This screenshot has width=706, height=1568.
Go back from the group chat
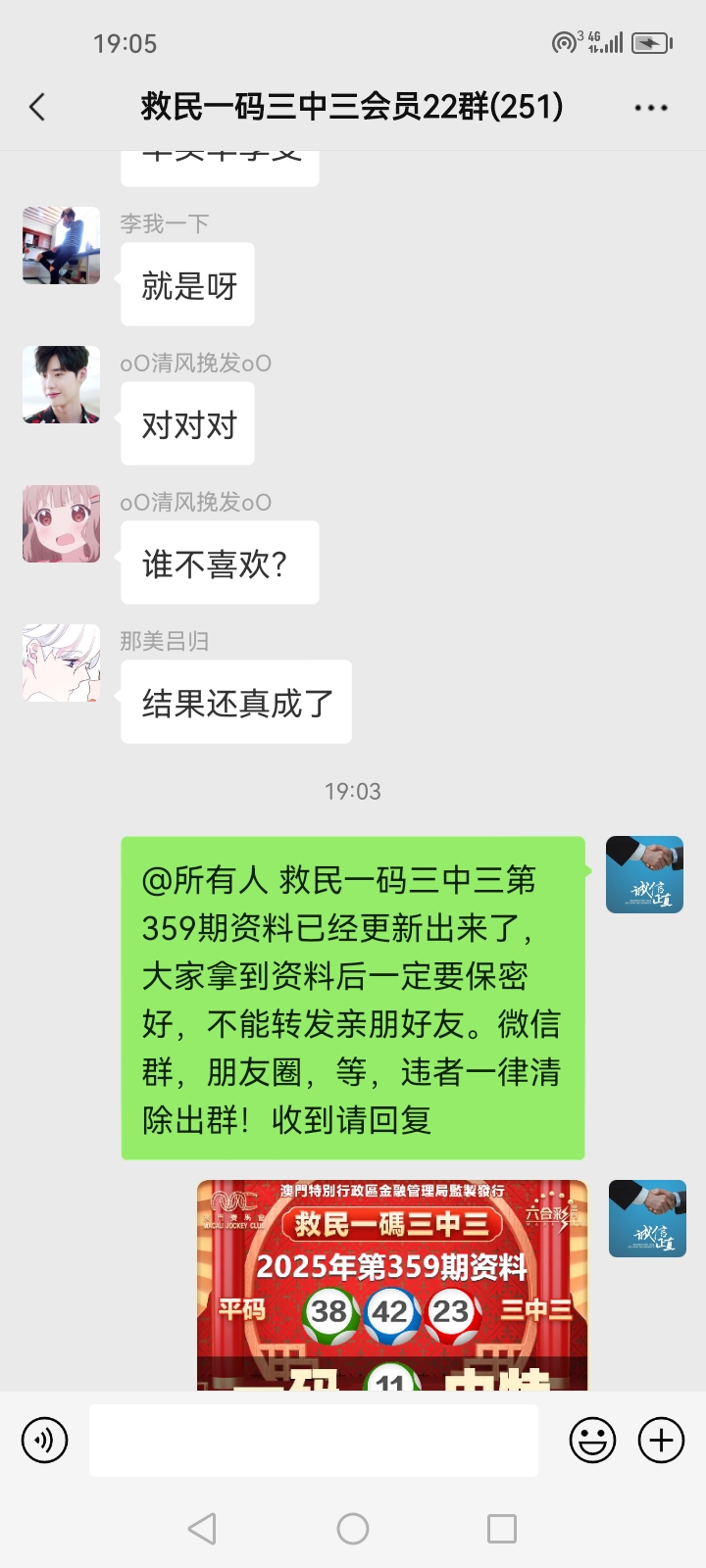[x=38, y=107]
